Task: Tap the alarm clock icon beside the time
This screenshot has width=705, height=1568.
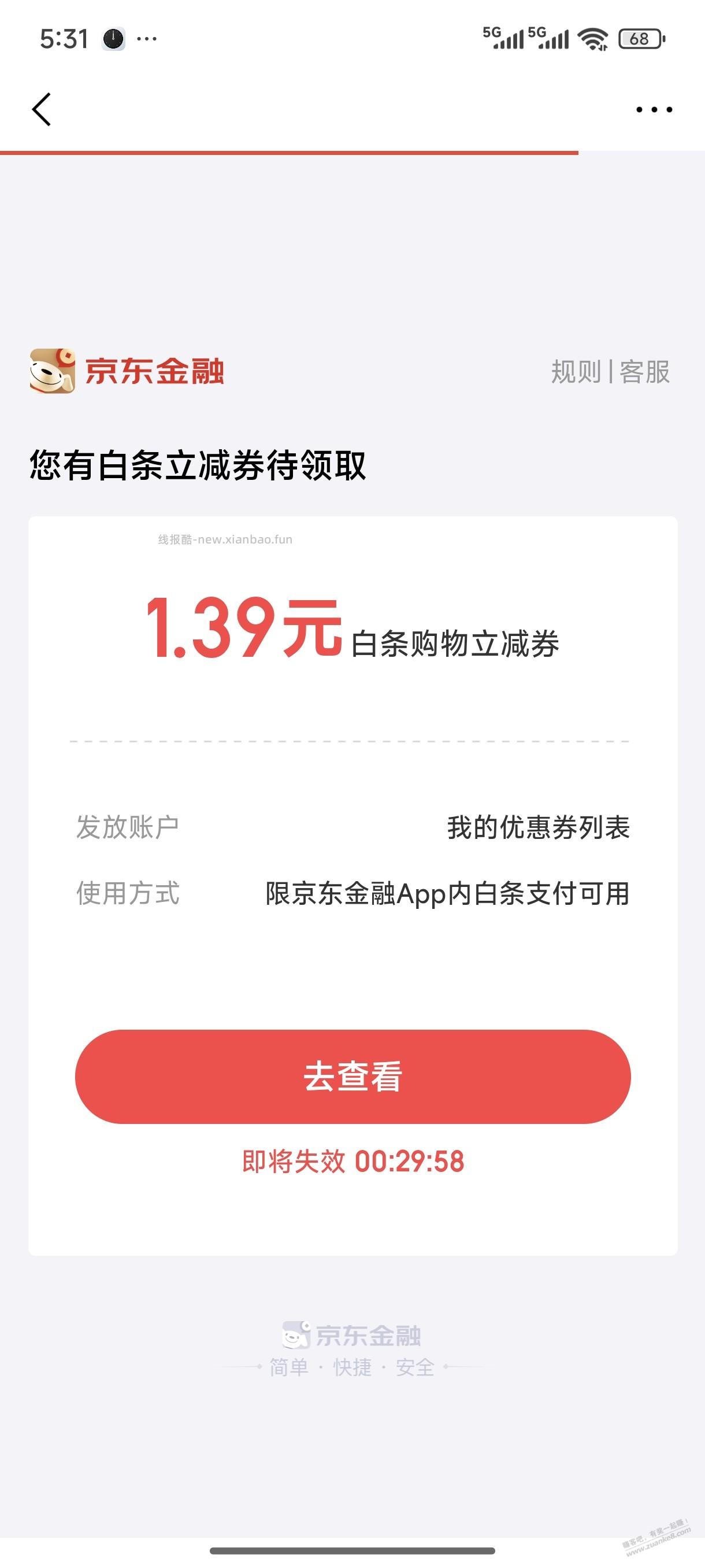Action: 113,38
